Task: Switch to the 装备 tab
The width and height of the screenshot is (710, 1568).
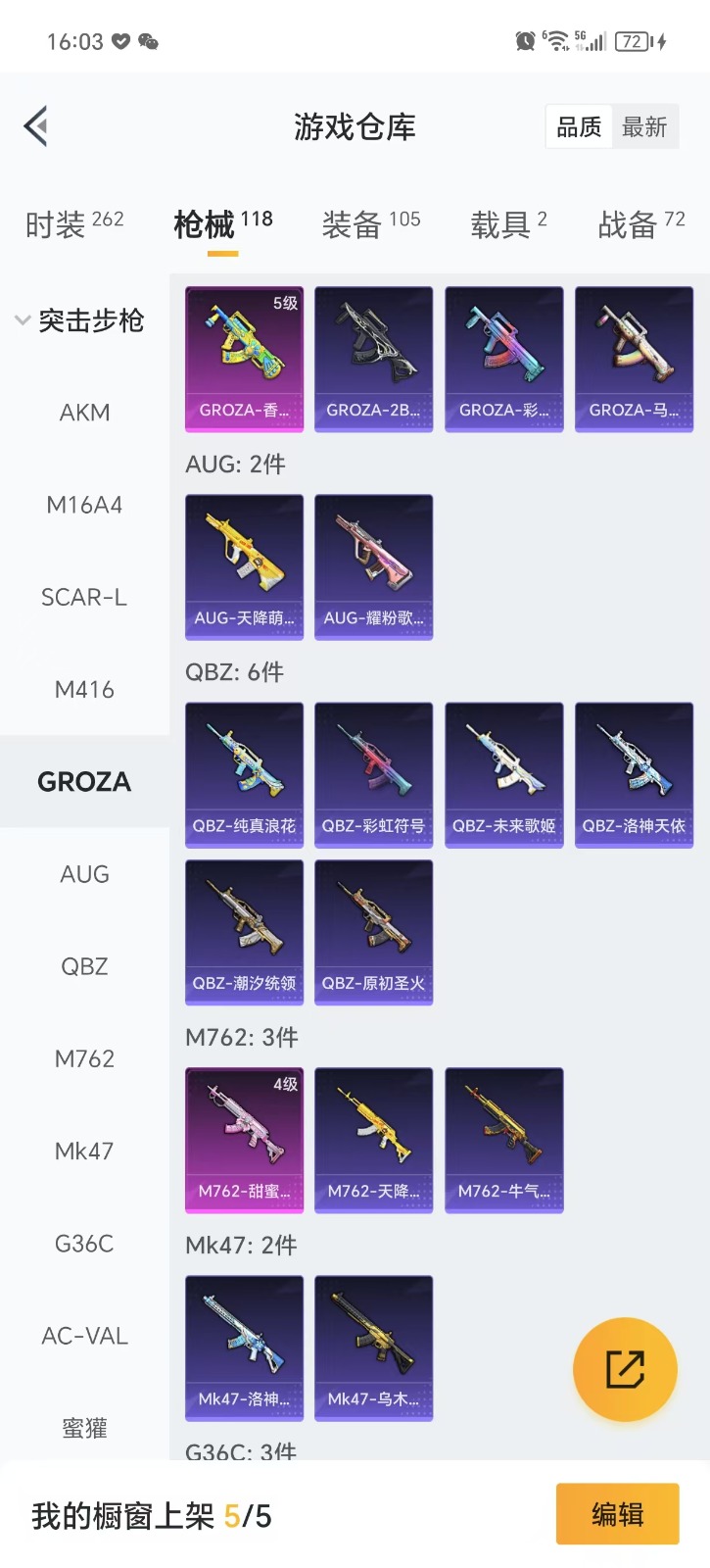Action: click(370, 224)
